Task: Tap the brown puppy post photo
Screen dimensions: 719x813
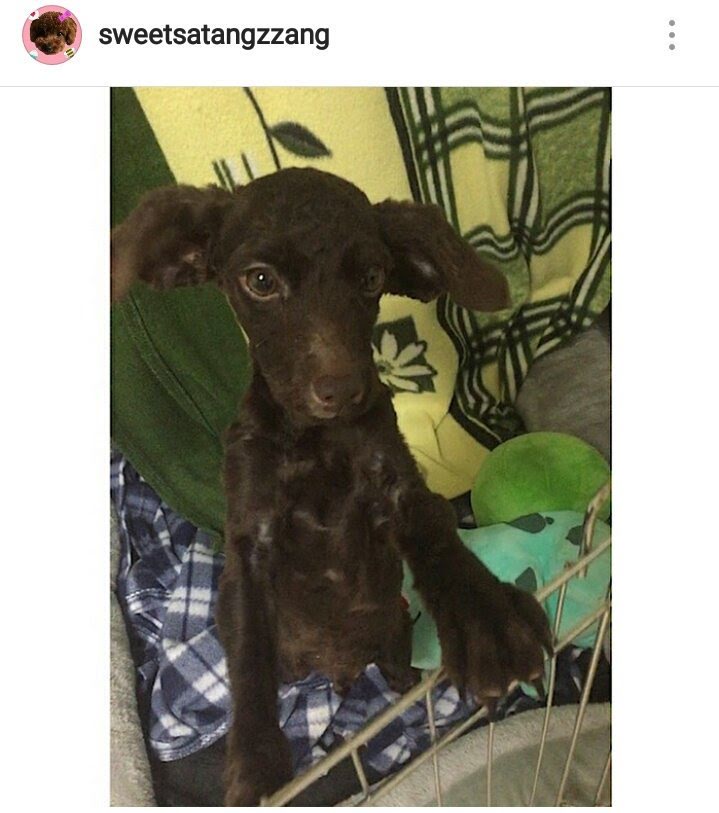Action: click(x=360, y=446)
